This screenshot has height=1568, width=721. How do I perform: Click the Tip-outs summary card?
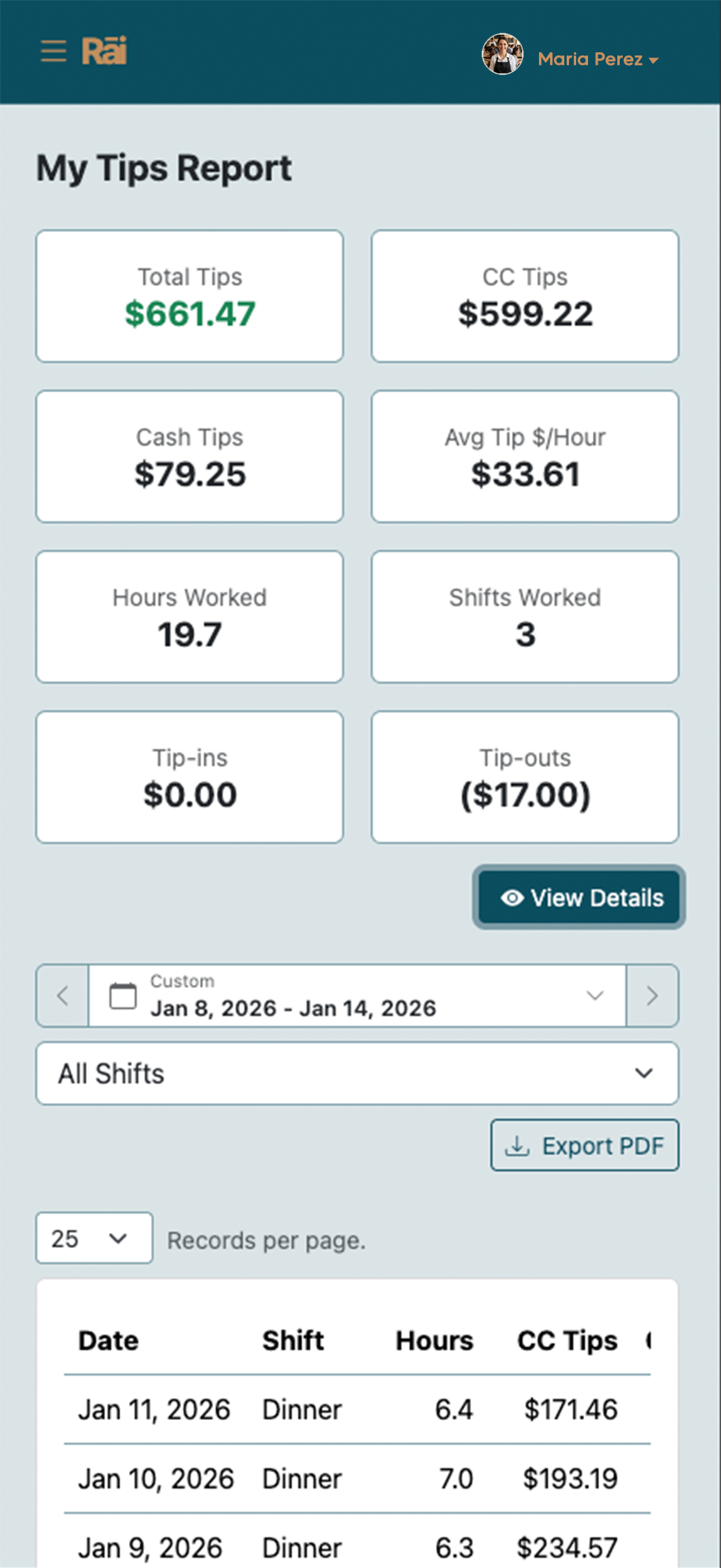(x=525, y=777)
